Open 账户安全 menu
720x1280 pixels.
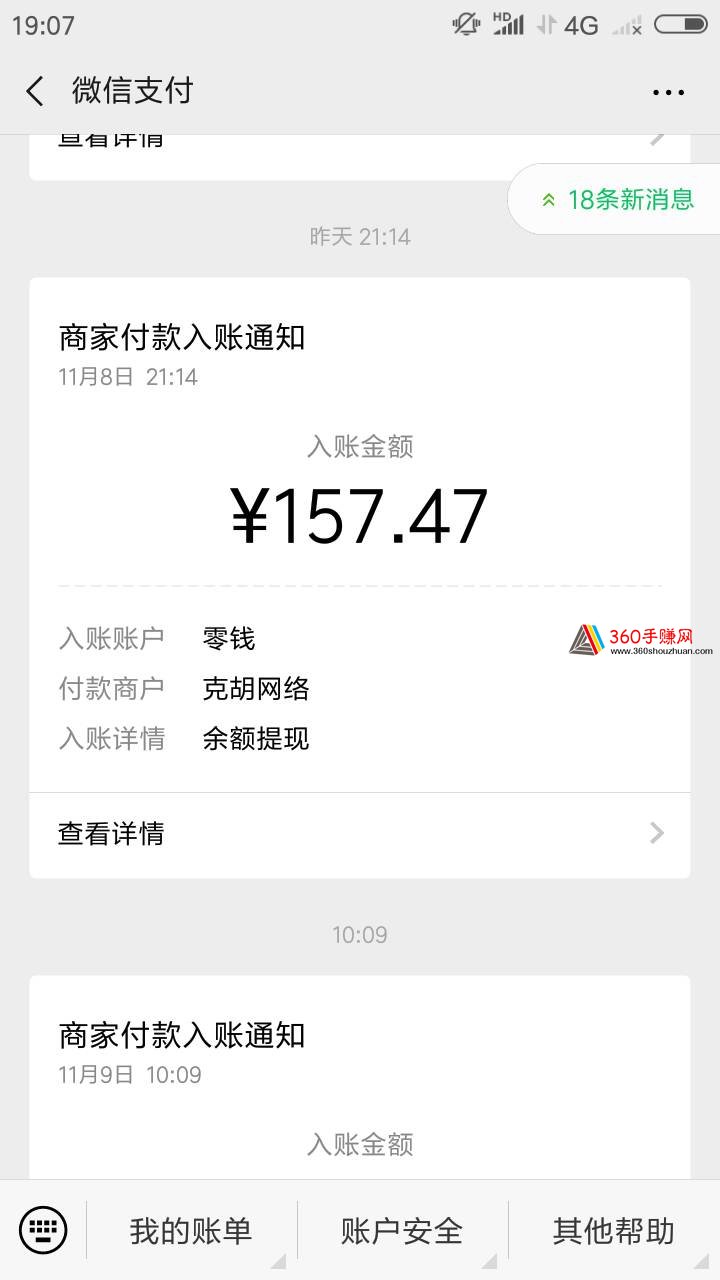tap(402, 1230)
